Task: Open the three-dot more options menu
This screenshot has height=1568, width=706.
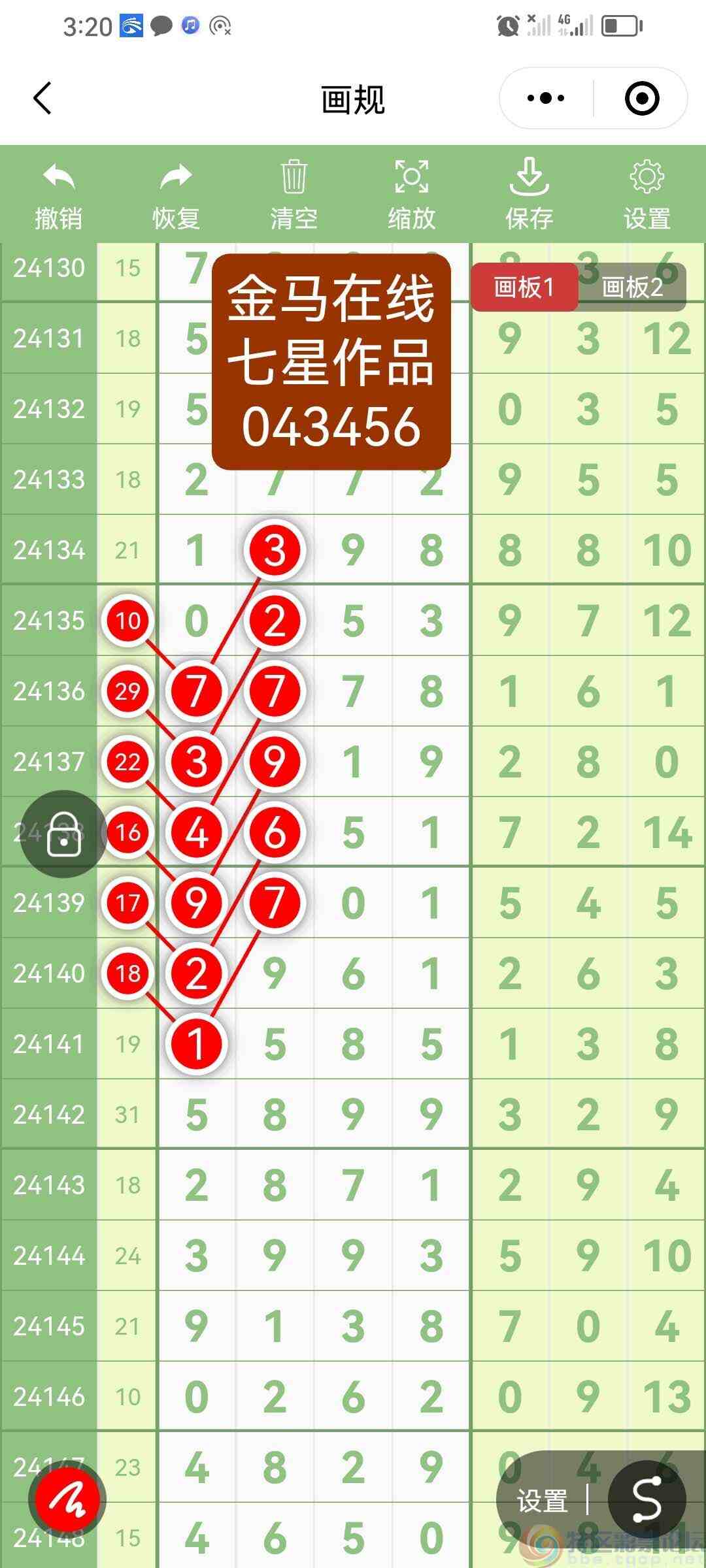Action: coord(545,98)
